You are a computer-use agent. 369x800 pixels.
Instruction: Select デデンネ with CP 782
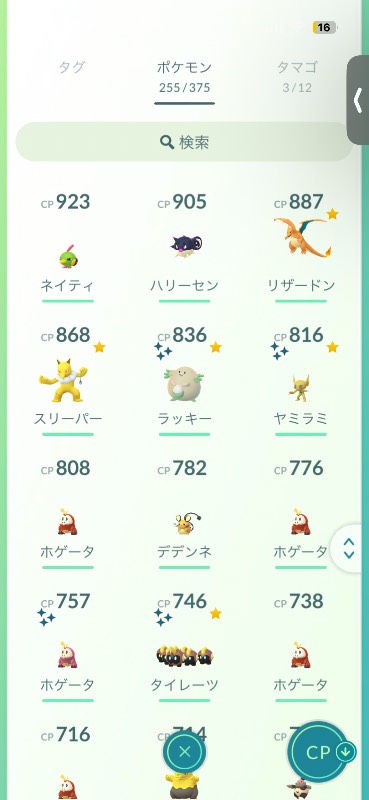(184, 514)
